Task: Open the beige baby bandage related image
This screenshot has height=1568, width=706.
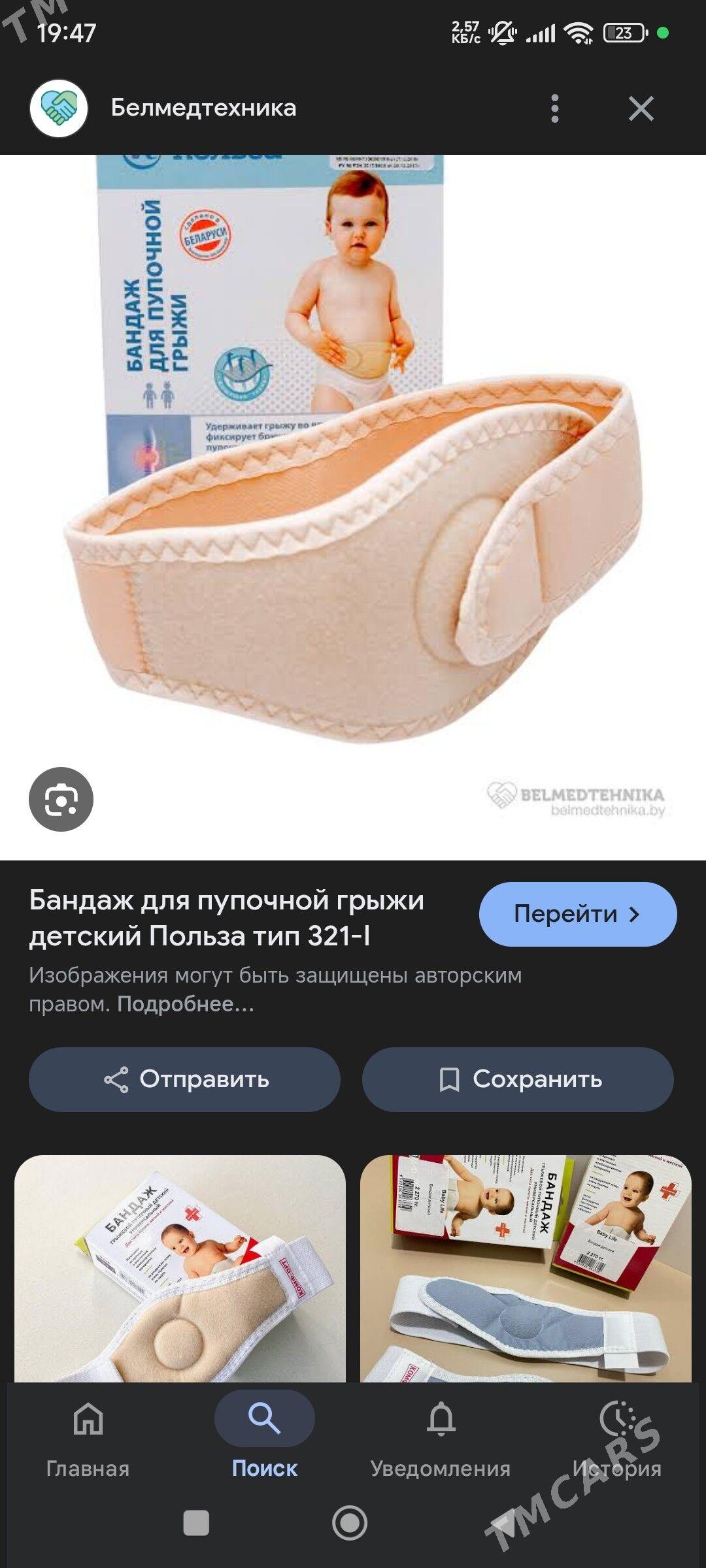Action: coord(180,1267)
